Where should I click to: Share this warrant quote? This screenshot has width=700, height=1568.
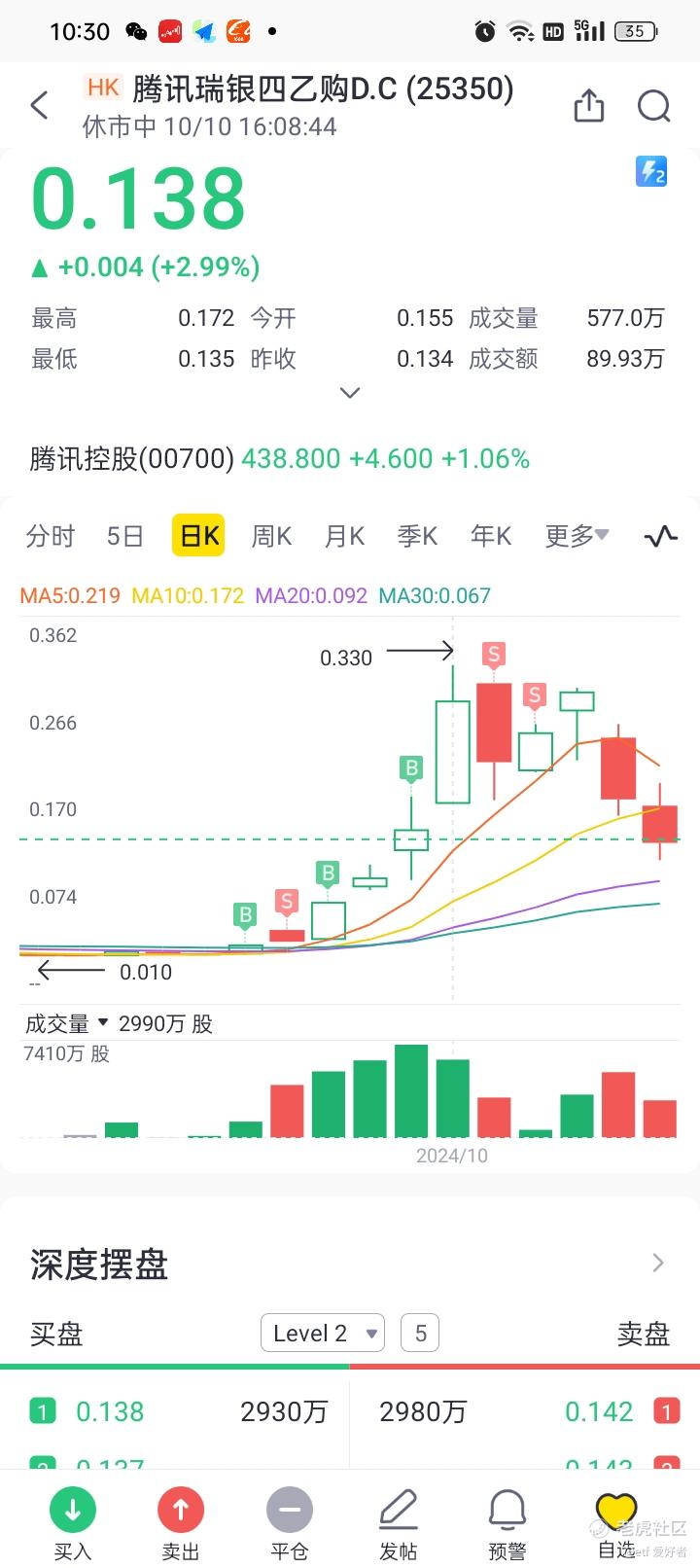(x=588, y=105)
